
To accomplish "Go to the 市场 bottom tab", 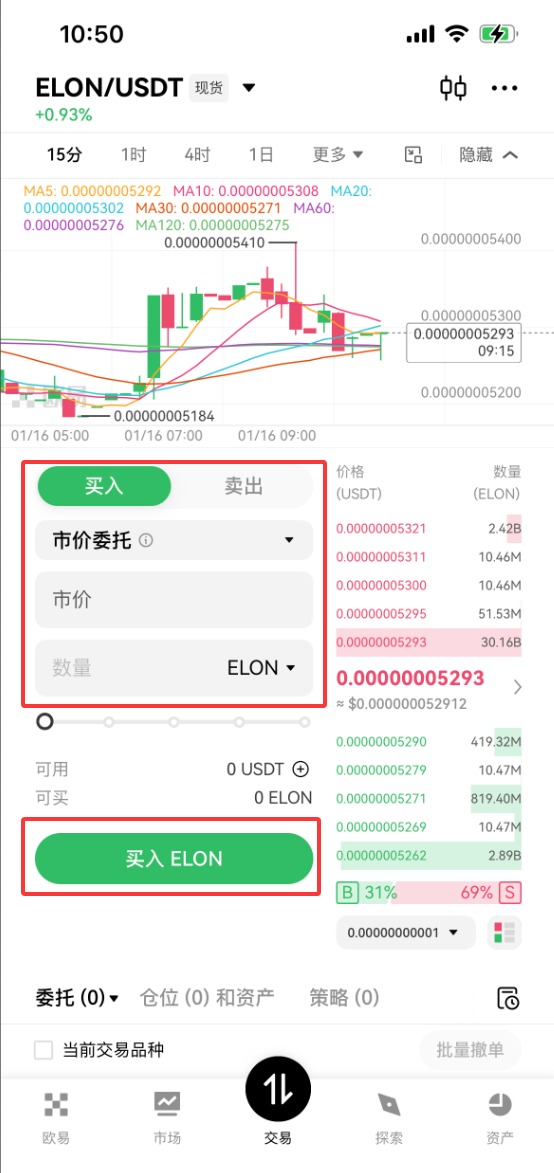I will 167,1118.
